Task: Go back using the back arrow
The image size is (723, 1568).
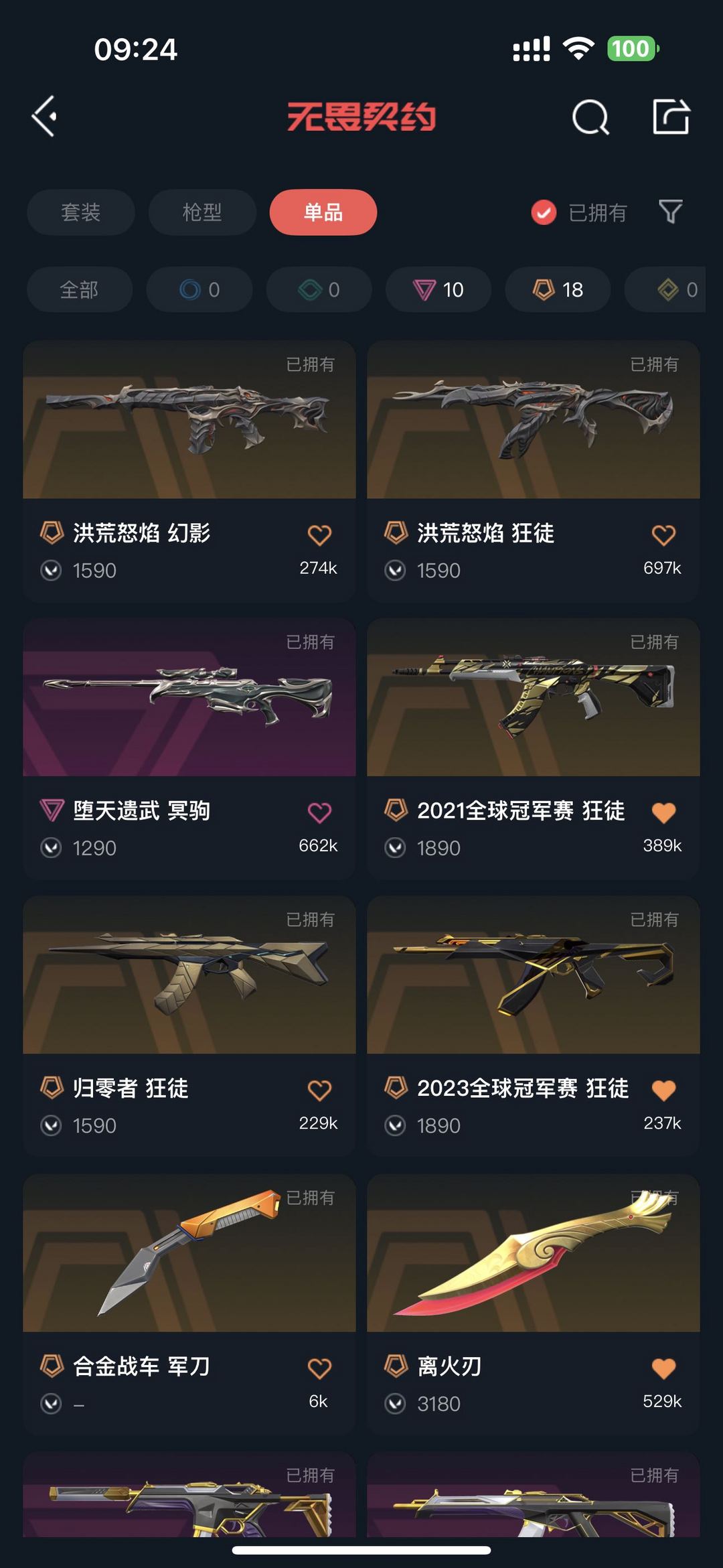Action: 44,117
